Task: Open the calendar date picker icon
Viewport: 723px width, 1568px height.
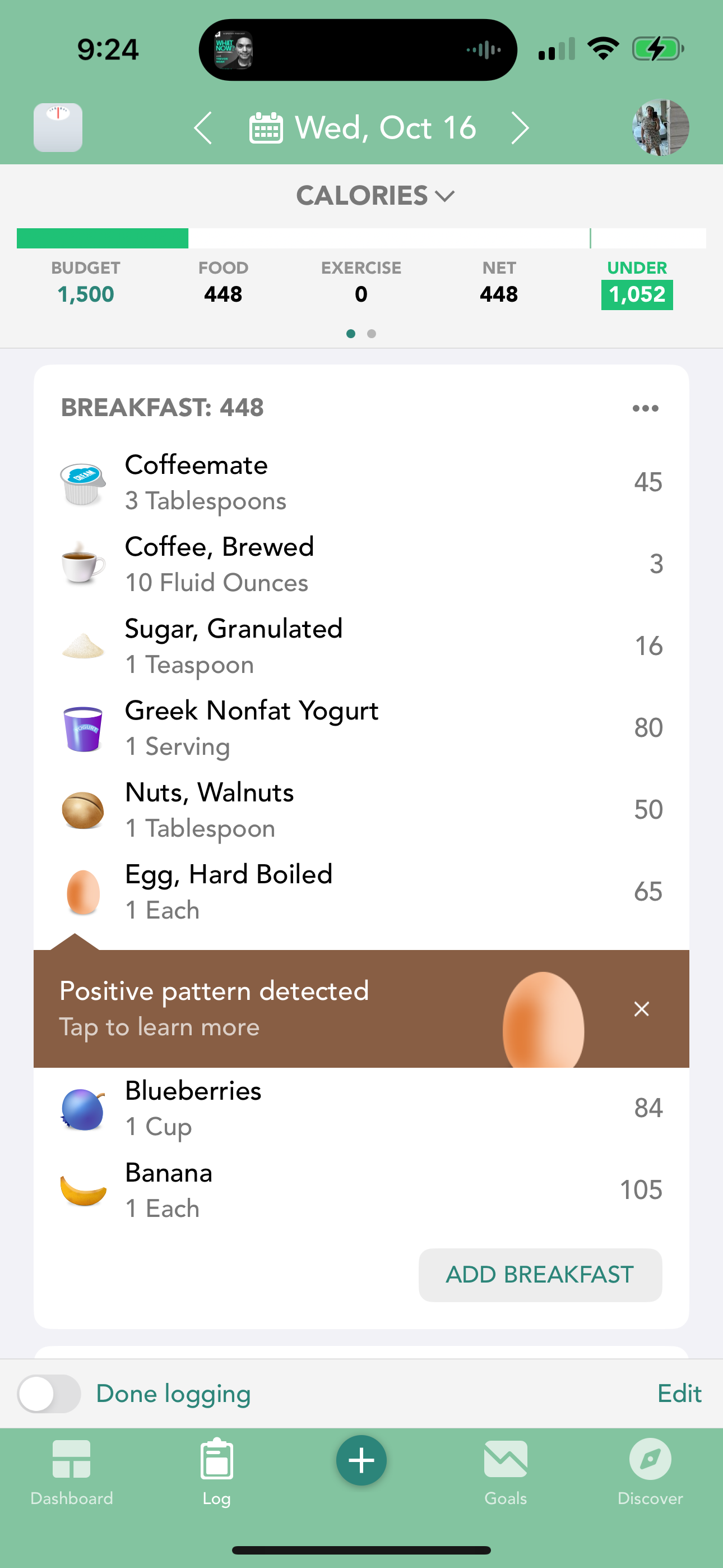Action: click(x=266, y=127)
